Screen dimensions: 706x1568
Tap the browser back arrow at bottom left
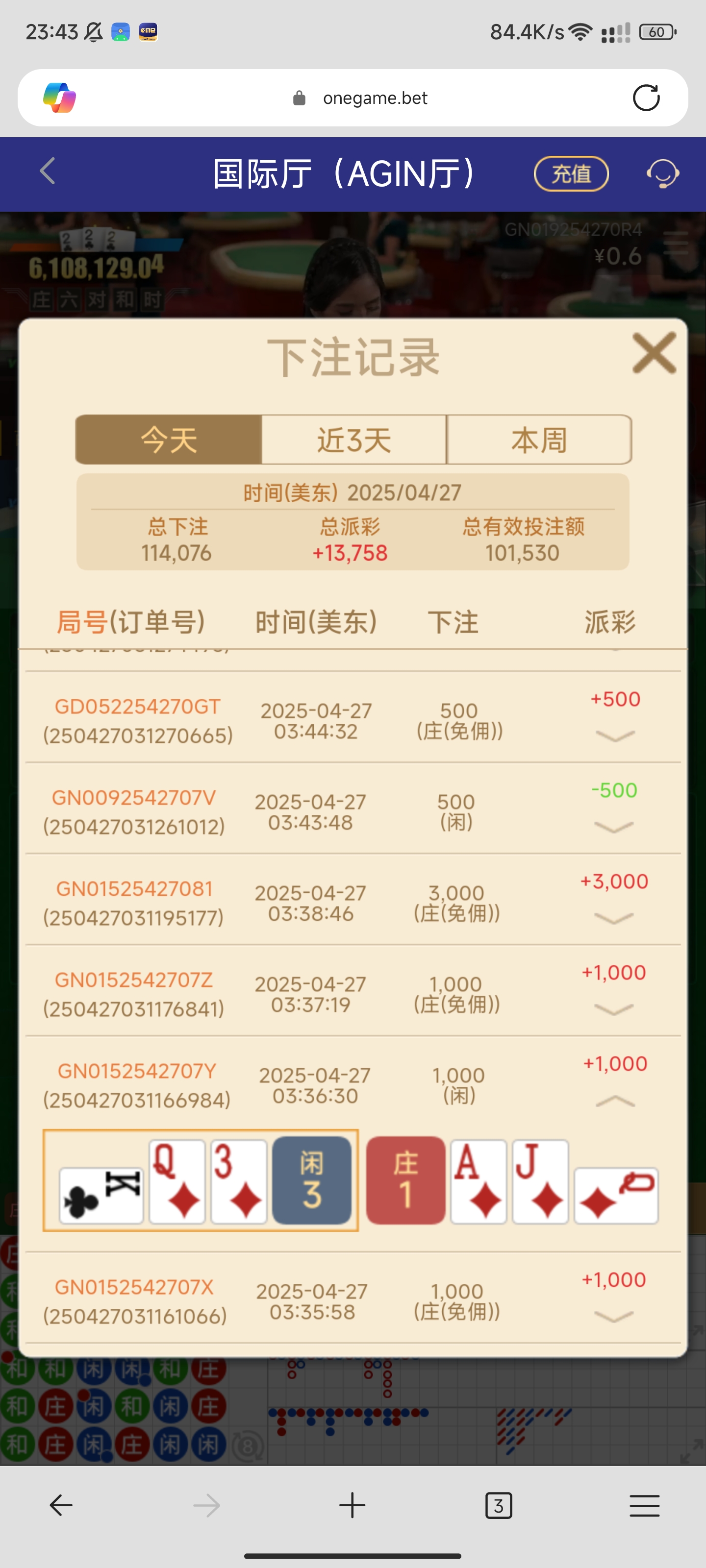point(60,1505)
